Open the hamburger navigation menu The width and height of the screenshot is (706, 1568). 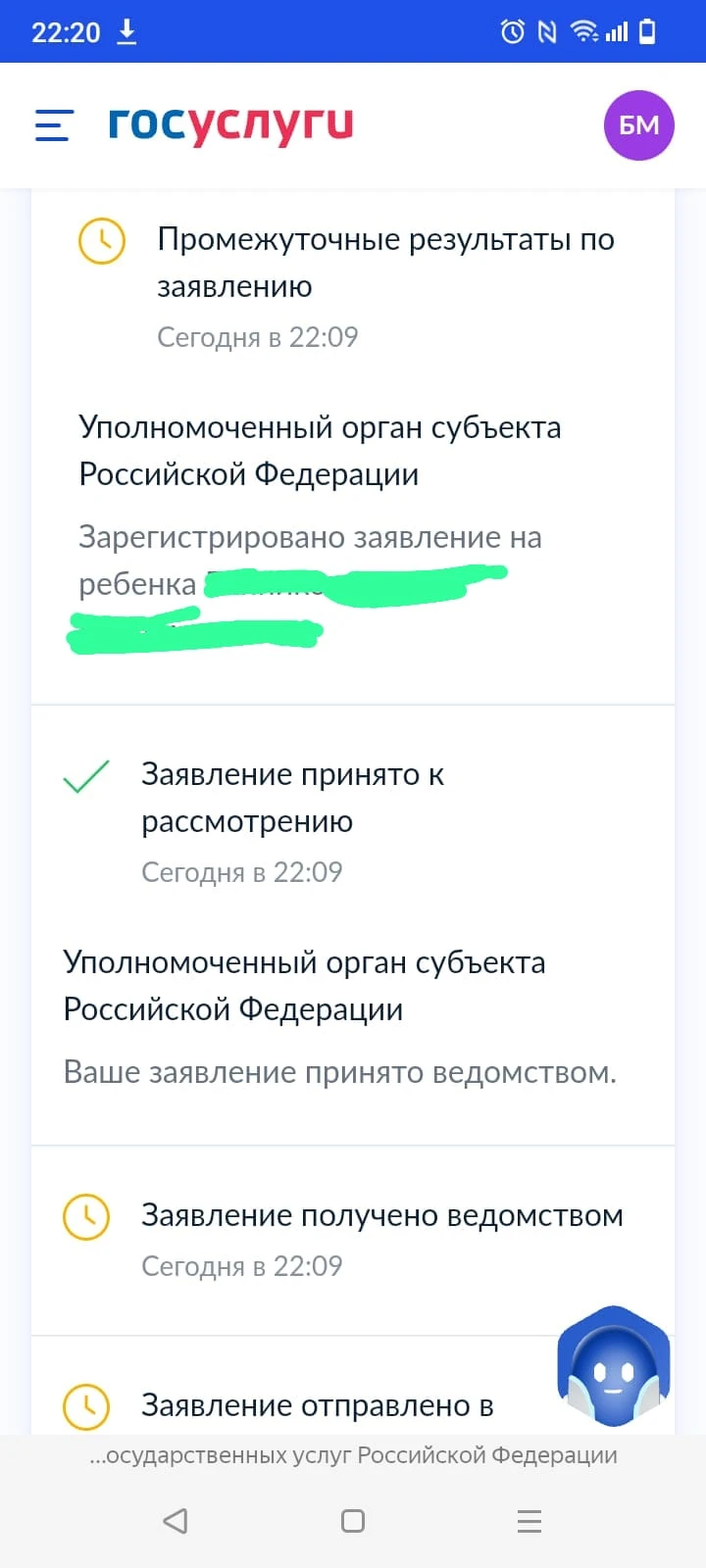click(54, 125)
